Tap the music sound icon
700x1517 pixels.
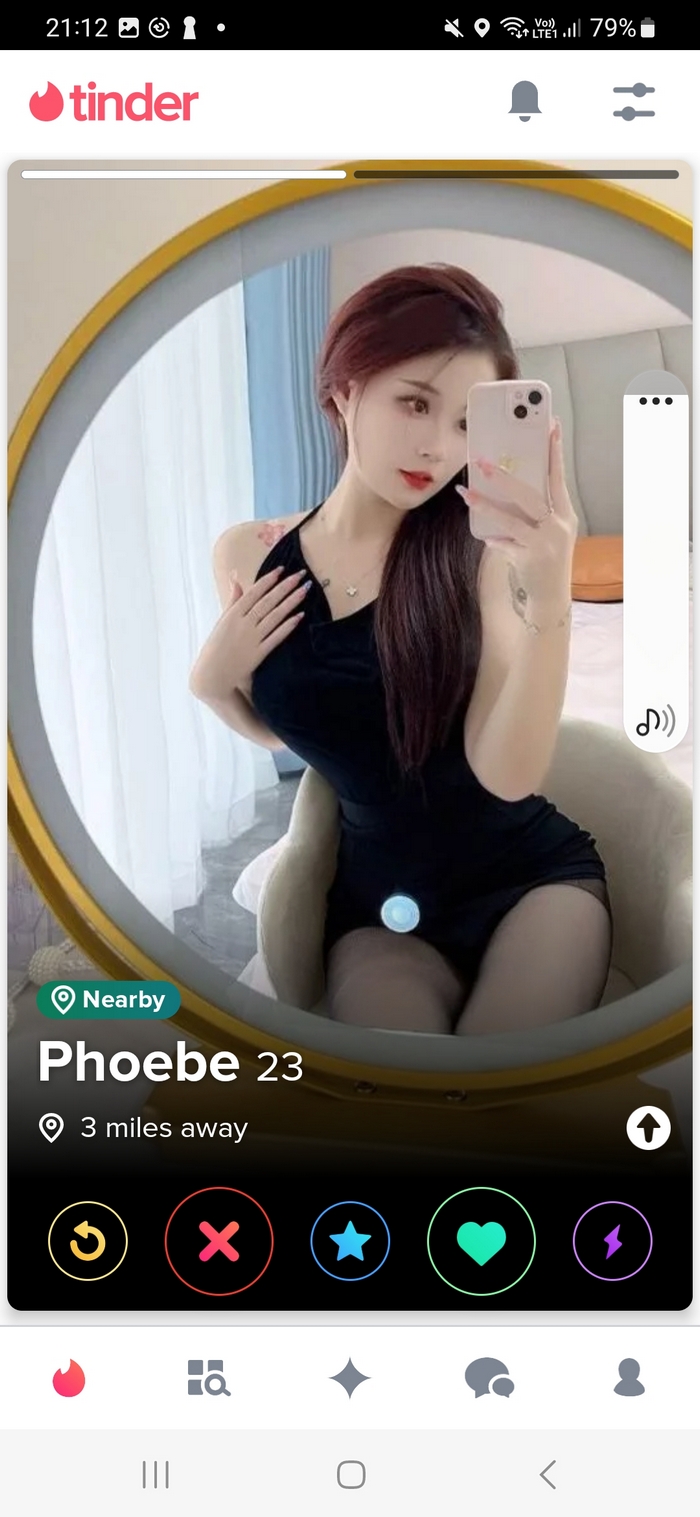click(x=655, y=720)
